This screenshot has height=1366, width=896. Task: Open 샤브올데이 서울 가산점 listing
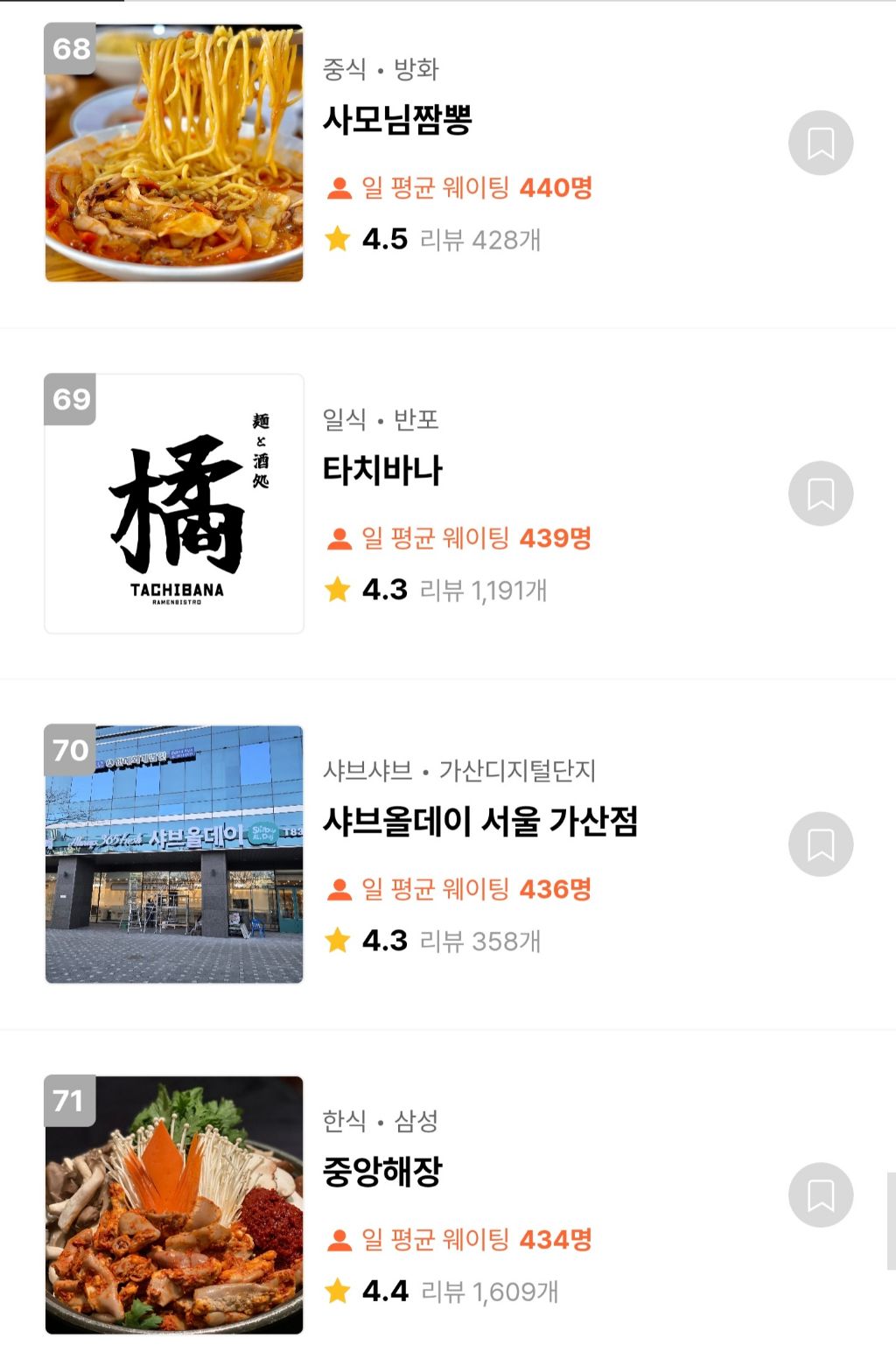pyautogui.click(x=479, y=822)
